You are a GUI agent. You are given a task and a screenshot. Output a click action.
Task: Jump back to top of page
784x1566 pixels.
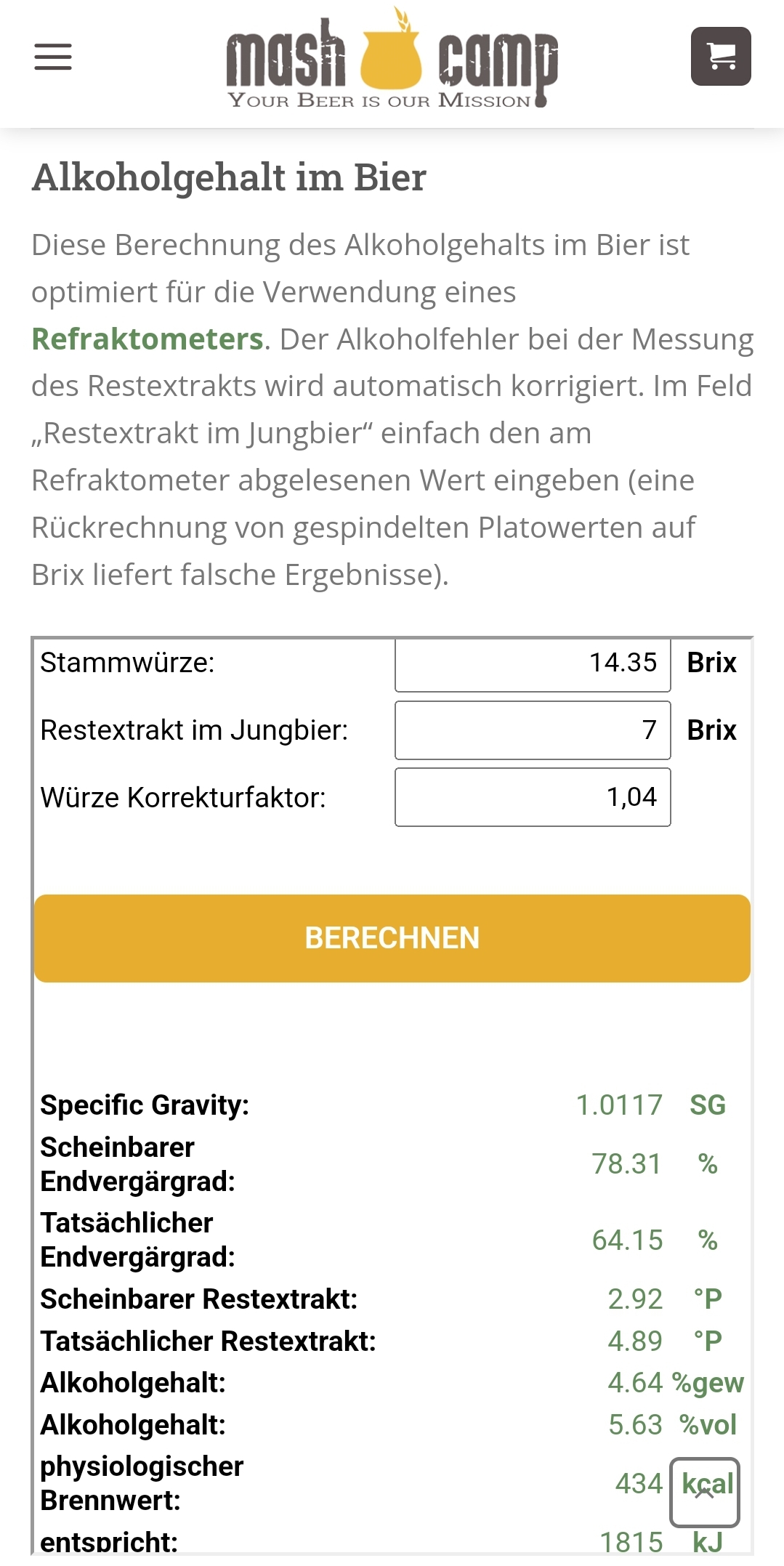coord(704,1493)
